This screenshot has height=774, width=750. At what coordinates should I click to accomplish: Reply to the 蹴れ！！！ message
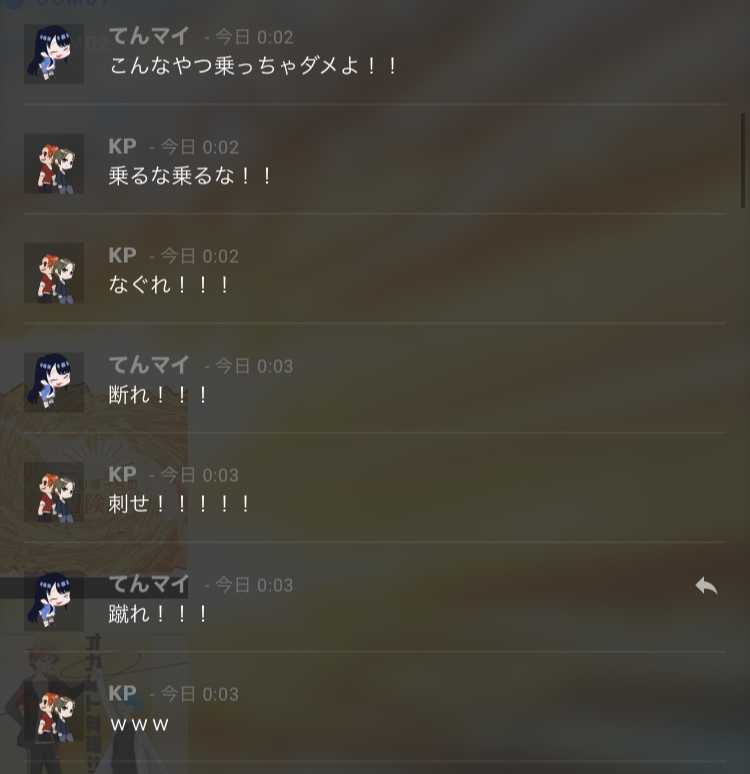[706, 586]
